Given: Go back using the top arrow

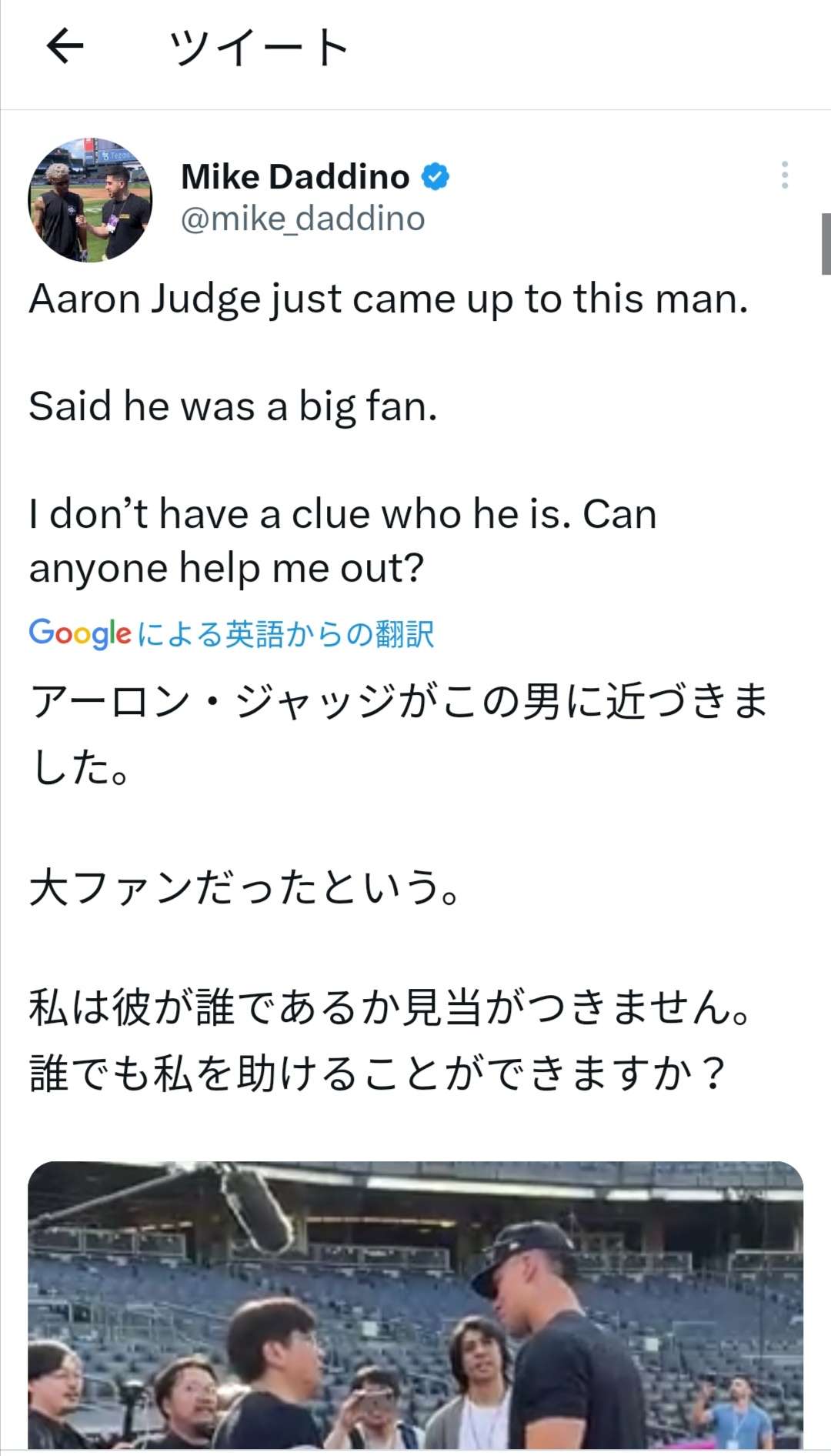Looking at the screenshot, I should pyautogui.click(x=65, y=46).
